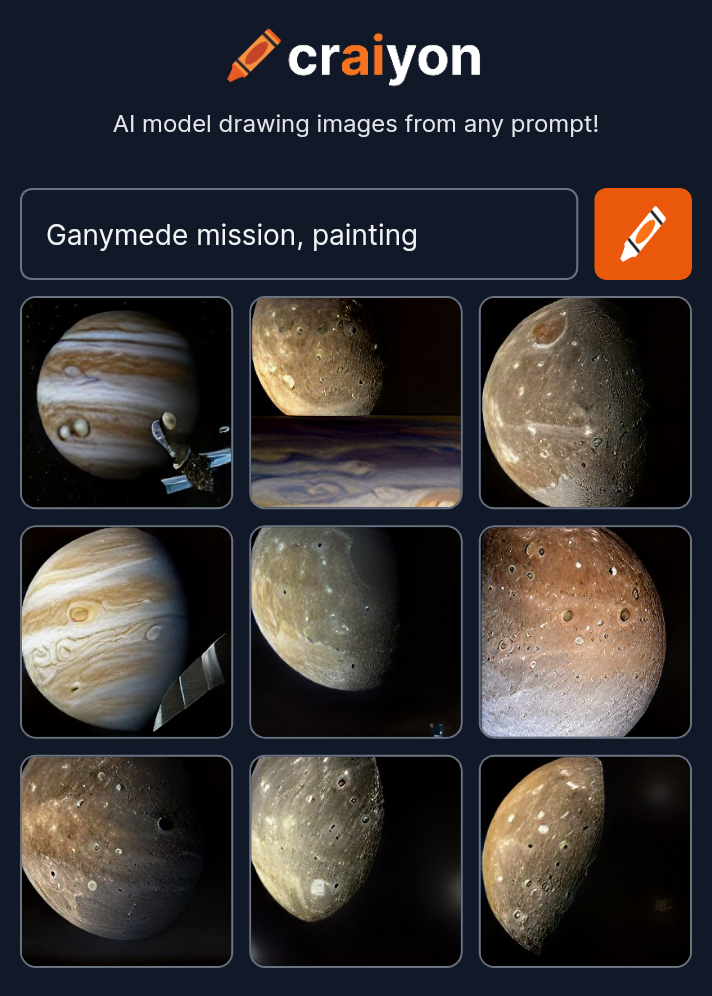View the dim gray moon fading into shadow
712x996 pixels.
356,632
